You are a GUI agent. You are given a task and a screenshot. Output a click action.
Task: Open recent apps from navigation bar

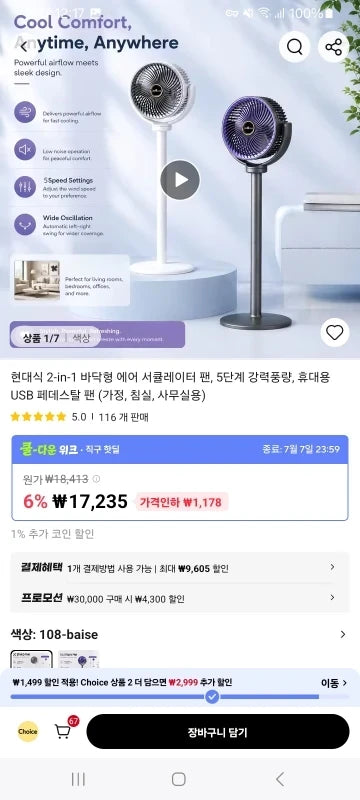78,779
